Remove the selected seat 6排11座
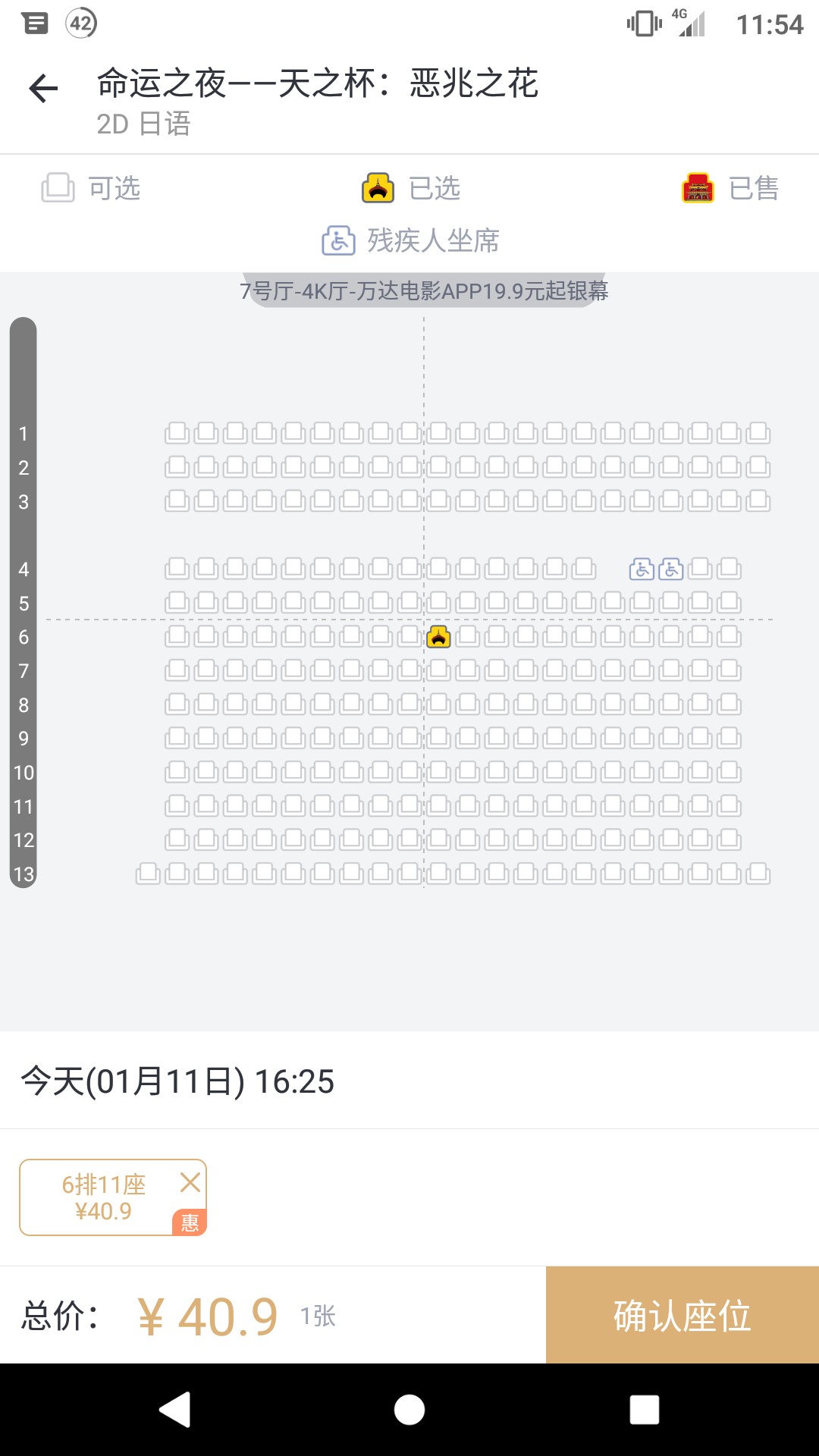Screen dimensions: 819x1456 (x=190, y=1182)
